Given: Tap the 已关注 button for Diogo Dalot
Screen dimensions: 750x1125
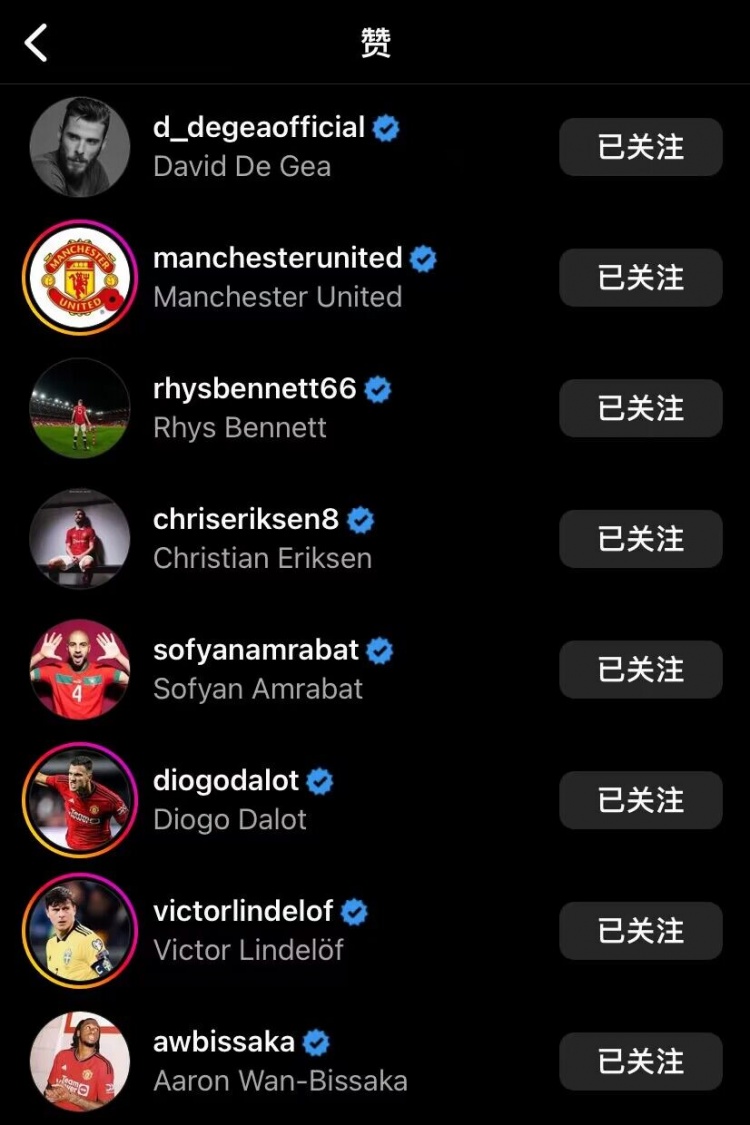Looking at the screenshot, I should click(x=640, y=800).
